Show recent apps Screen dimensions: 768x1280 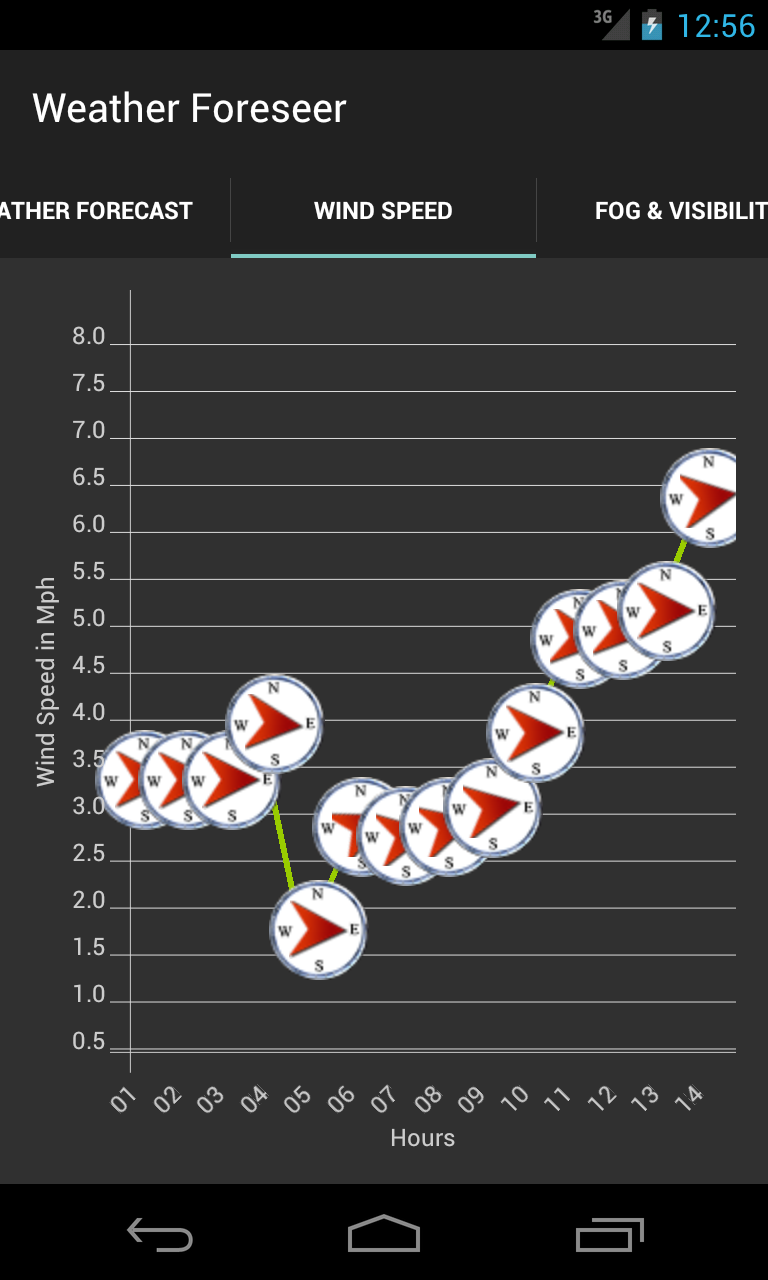click(x=609, y=1234)
